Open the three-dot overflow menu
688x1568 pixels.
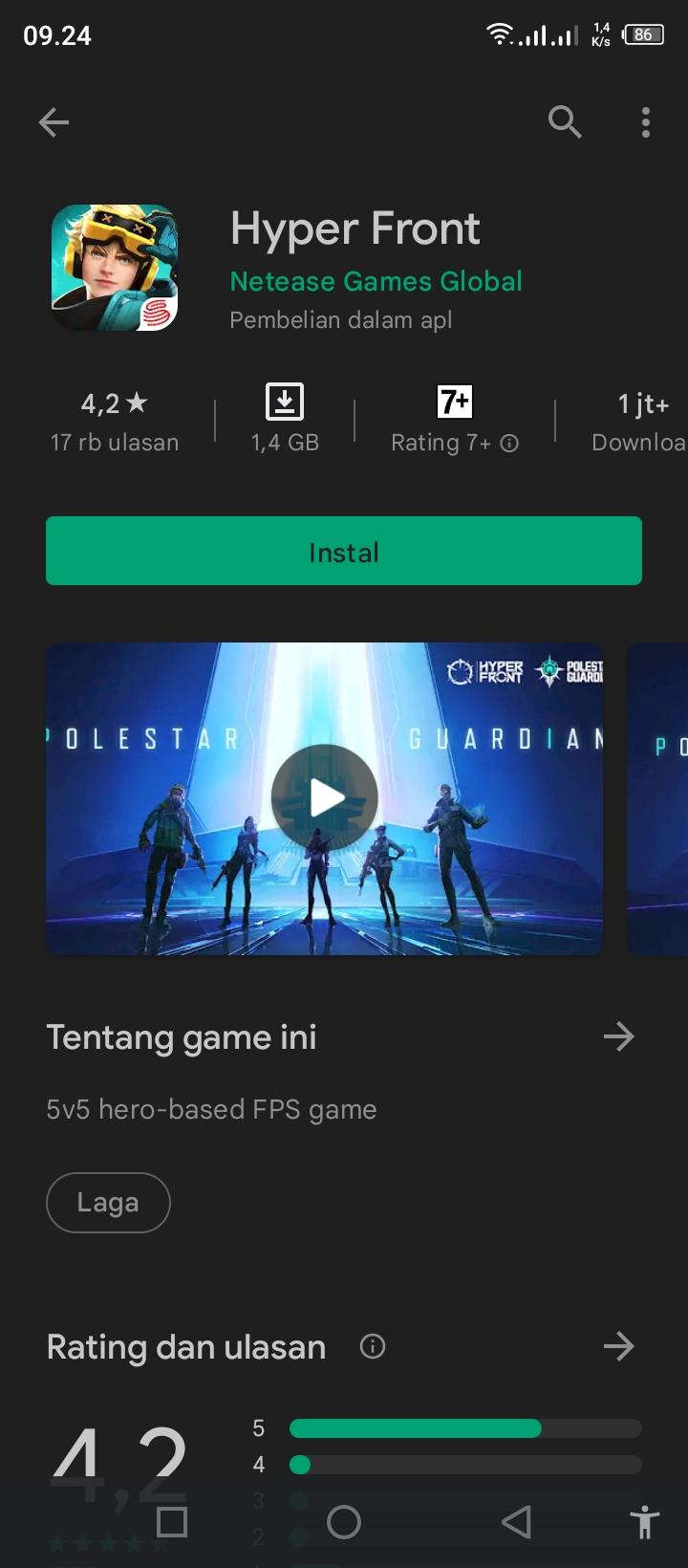pos(646,122)
